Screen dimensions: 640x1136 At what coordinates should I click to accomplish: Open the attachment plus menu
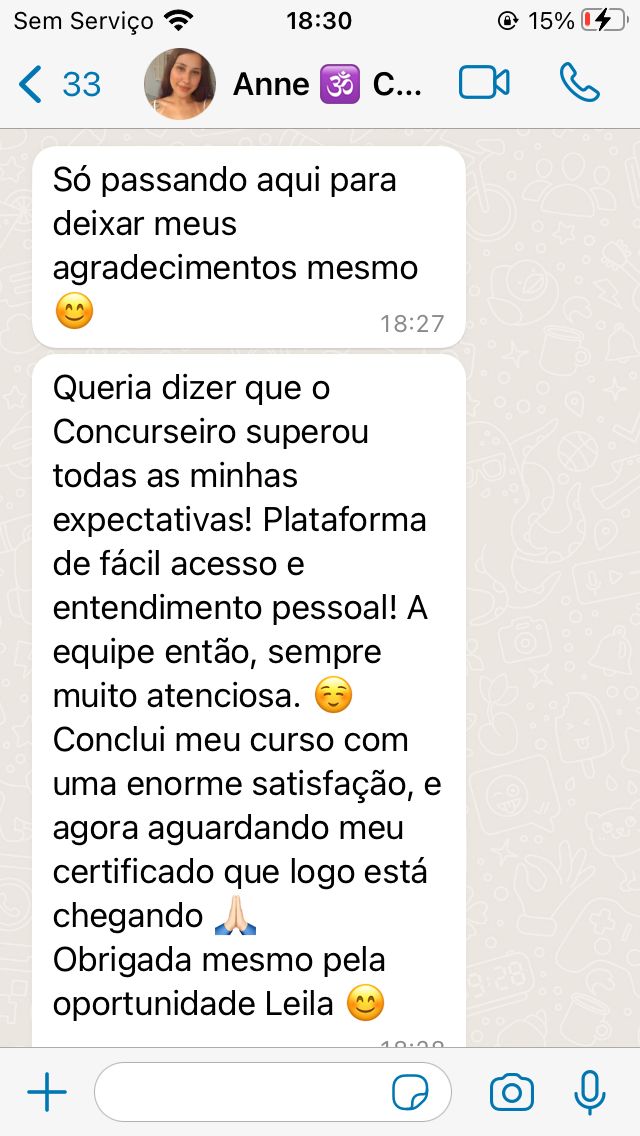46,1092
